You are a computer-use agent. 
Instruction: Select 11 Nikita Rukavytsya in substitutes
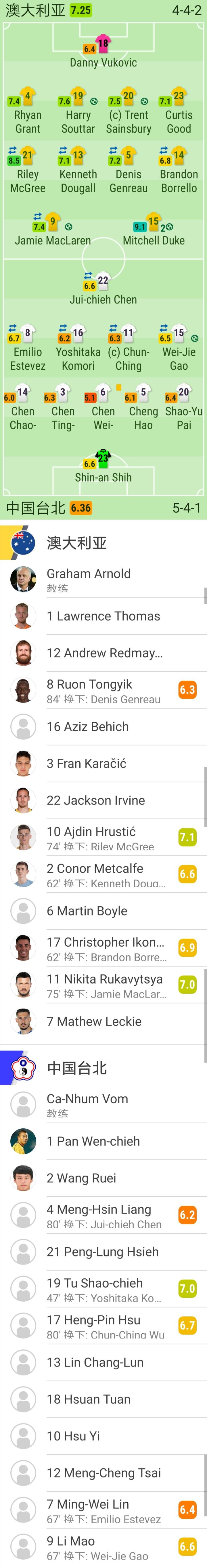coord(103,985)
